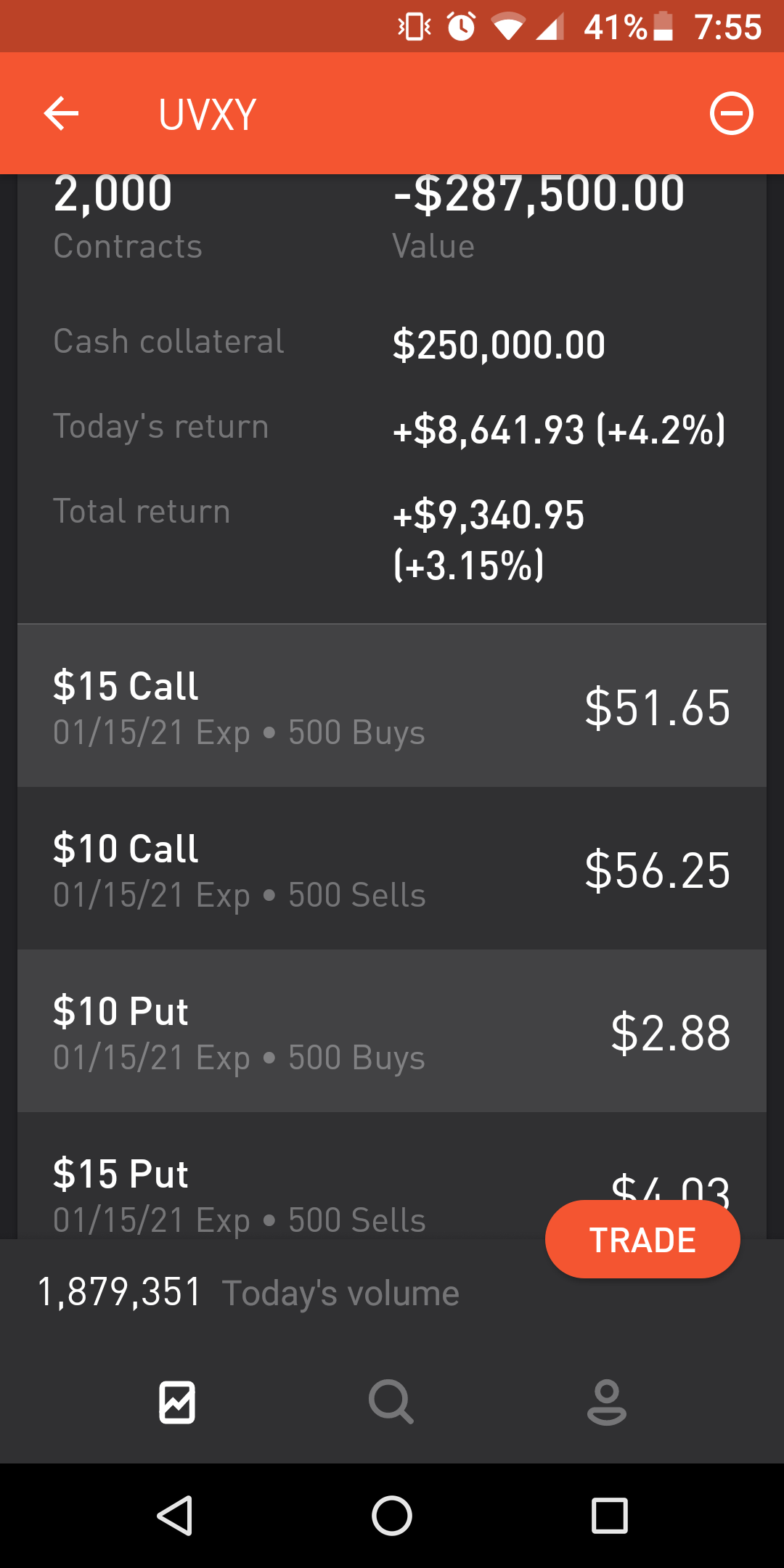Image resolution: width=784 pixels, height=1568 pixels.
Task: Open the $10 Call option leg
Action: coord(392,869)
